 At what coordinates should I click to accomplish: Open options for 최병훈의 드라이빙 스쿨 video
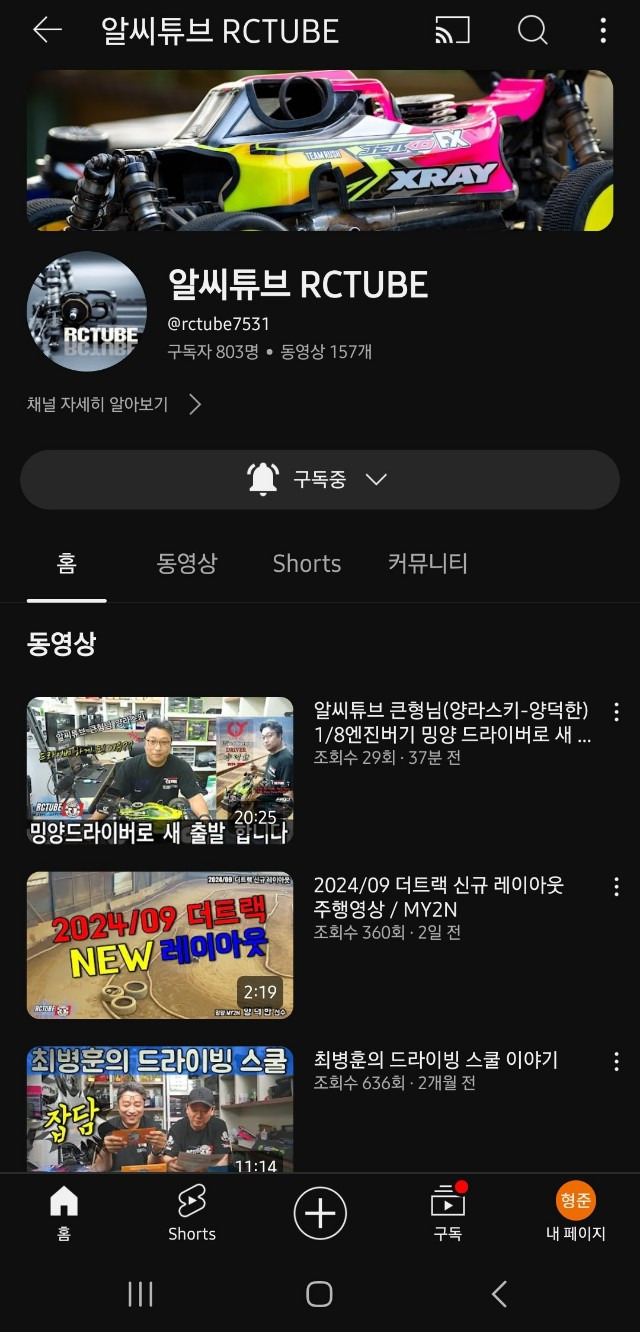pos(616,1062)
